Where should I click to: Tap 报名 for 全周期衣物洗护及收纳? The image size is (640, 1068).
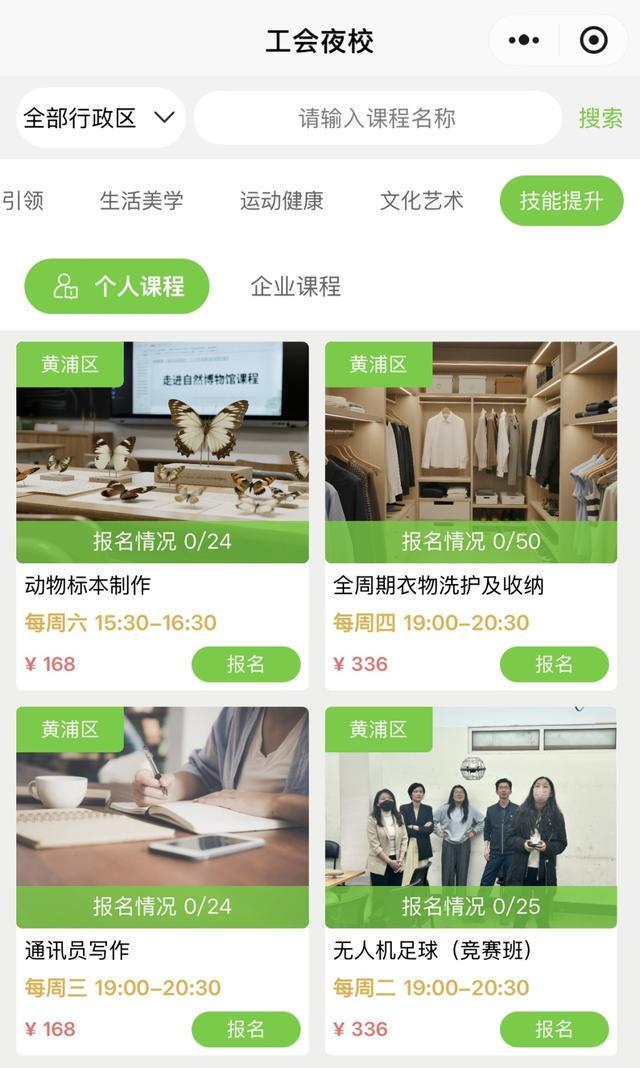(554, 664)
